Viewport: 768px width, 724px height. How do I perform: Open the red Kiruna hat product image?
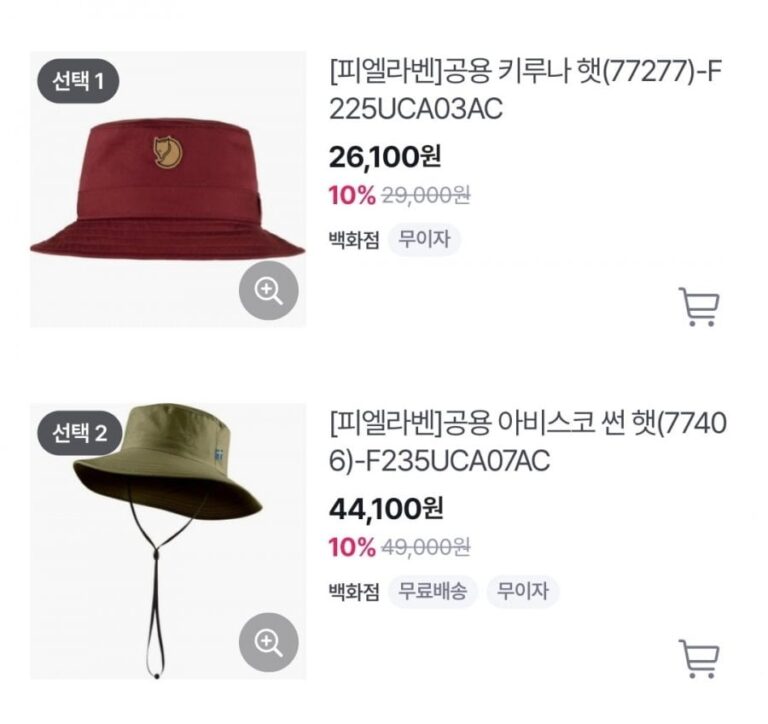tap(168, 189)
